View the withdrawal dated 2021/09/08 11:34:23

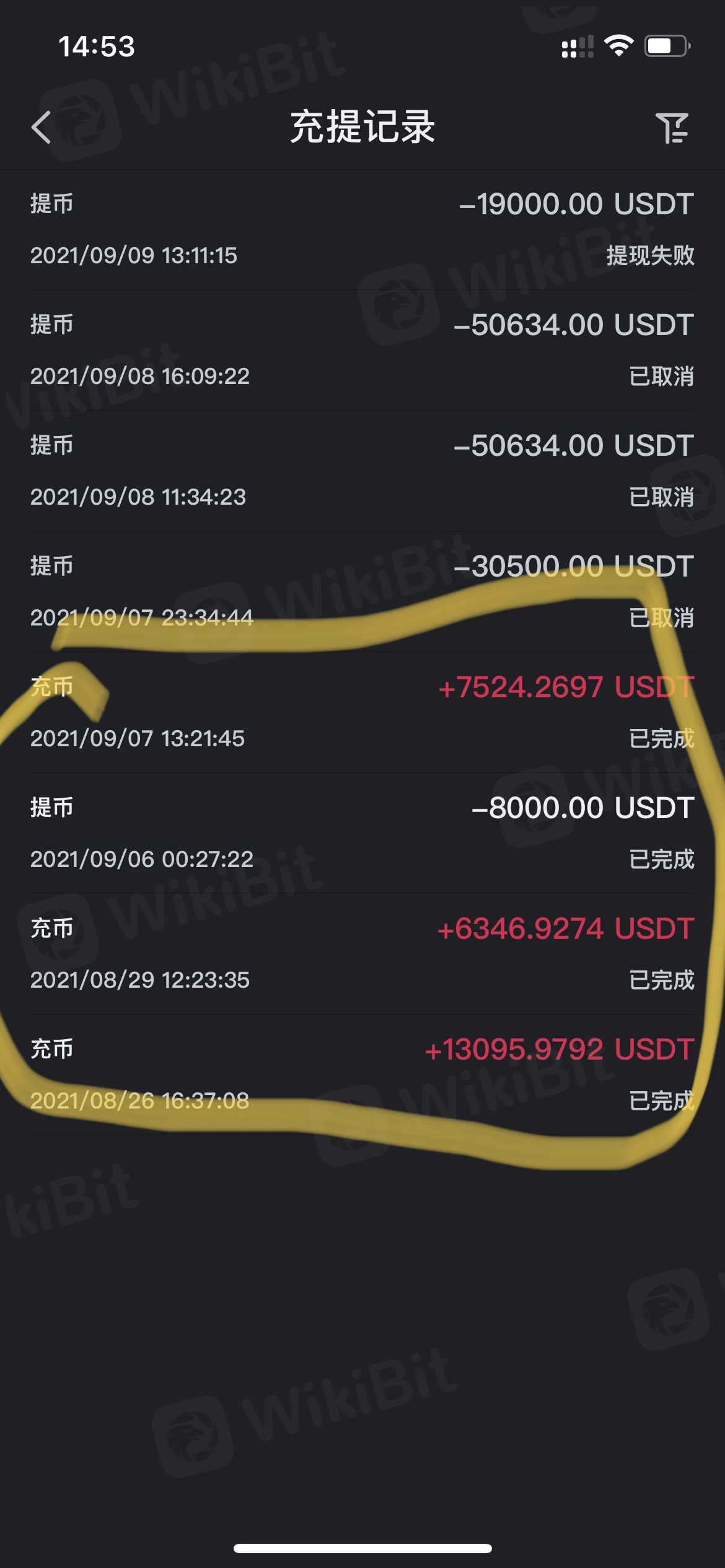click(x=362, y=471)
